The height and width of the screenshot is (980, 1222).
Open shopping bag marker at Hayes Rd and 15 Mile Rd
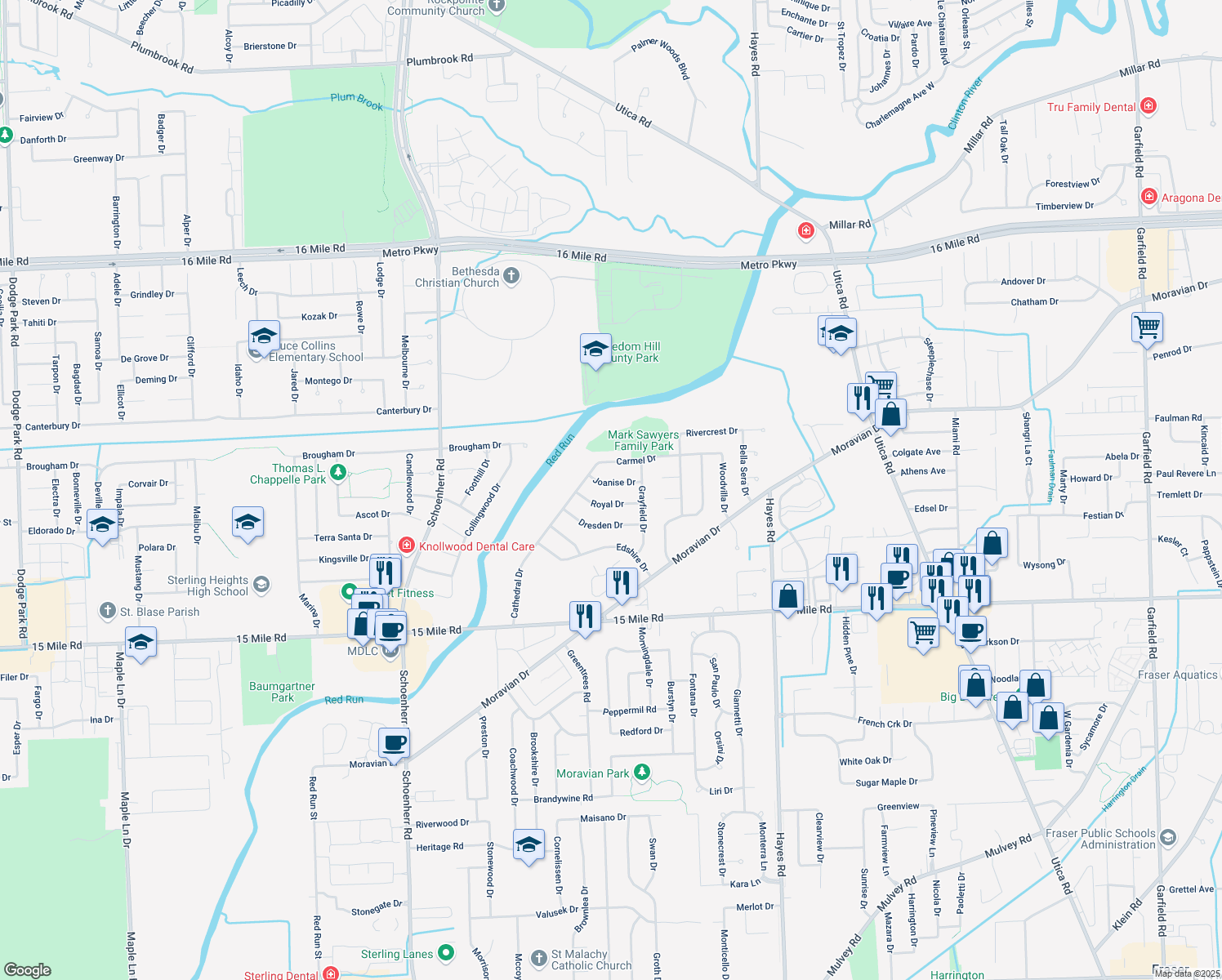[787, 597]
